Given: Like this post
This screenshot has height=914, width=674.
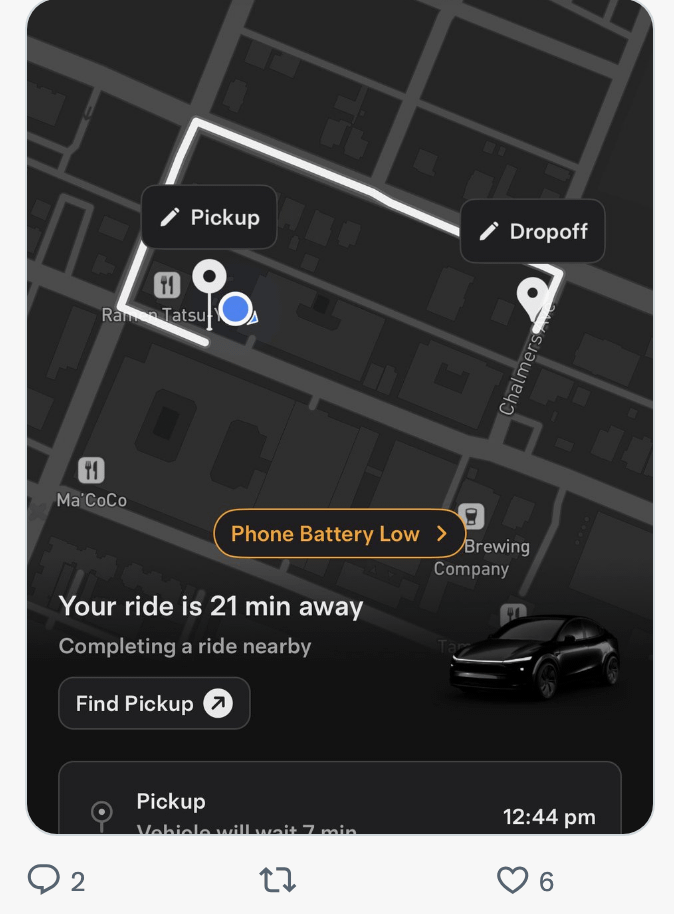Looking at the screenshot, I should pos(512,880).
